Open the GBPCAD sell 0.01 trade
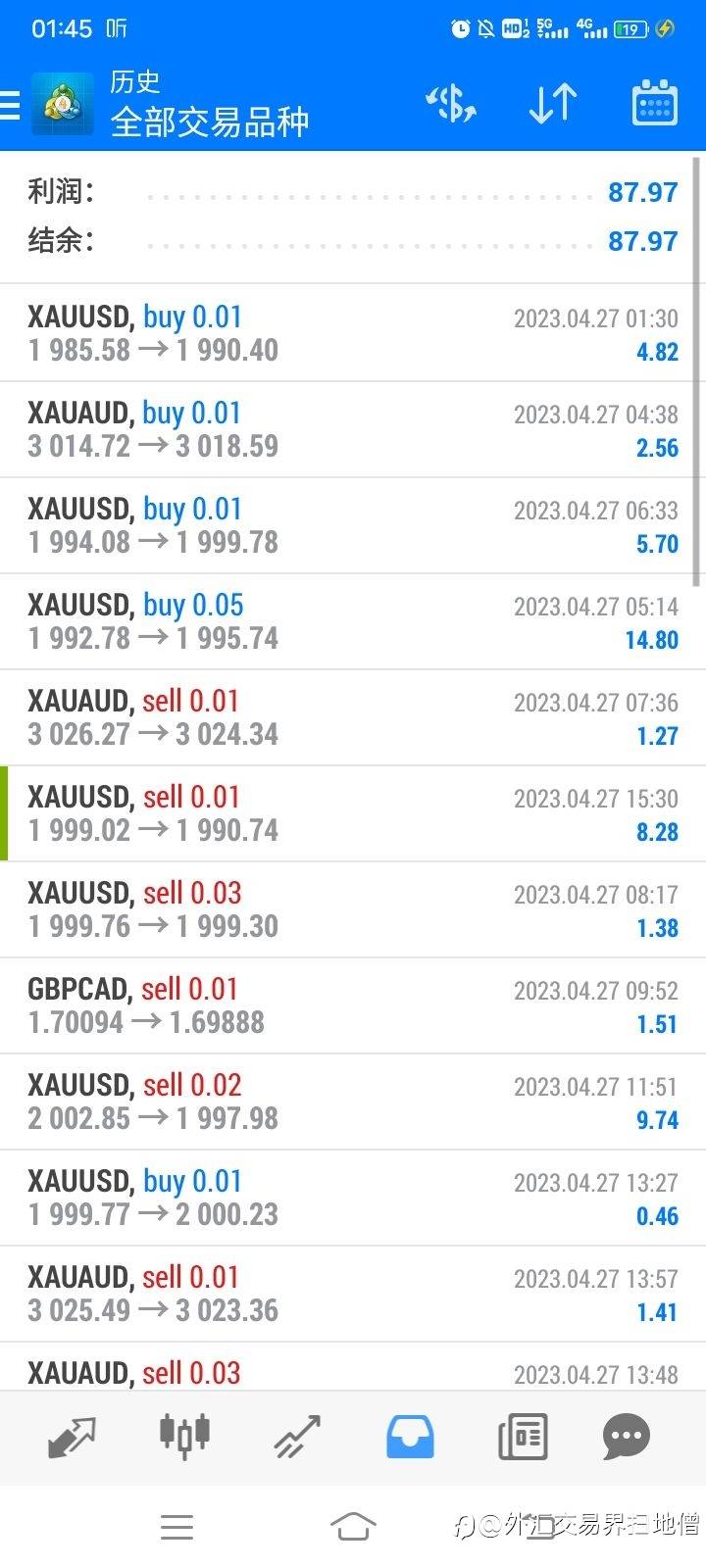This screenshot has height=1568, width=706. pyautogui.click(x=353, y=1005)
